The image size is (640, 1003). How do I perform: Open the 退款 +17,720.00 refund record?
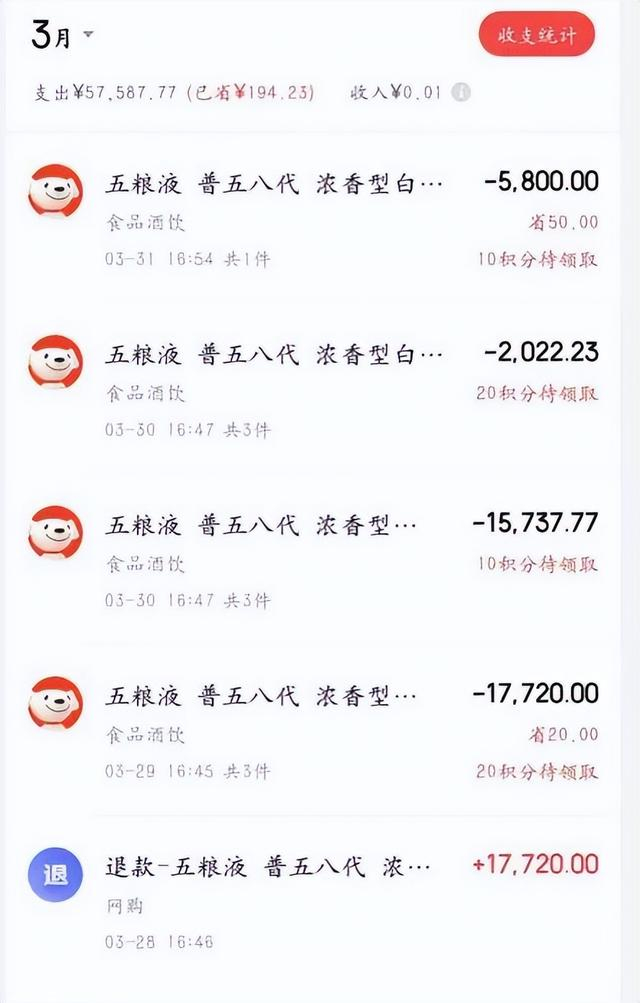(313, 901)
